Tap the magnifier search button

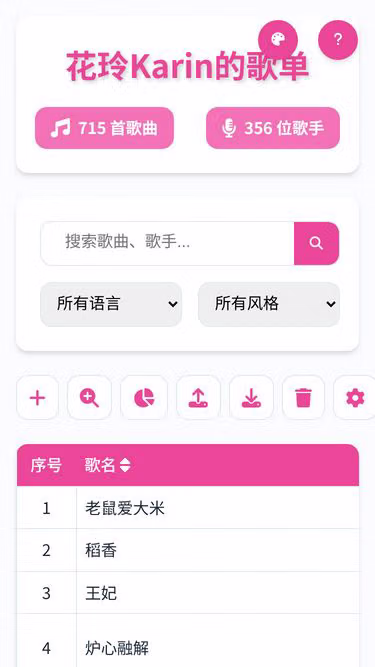(316, 243)
